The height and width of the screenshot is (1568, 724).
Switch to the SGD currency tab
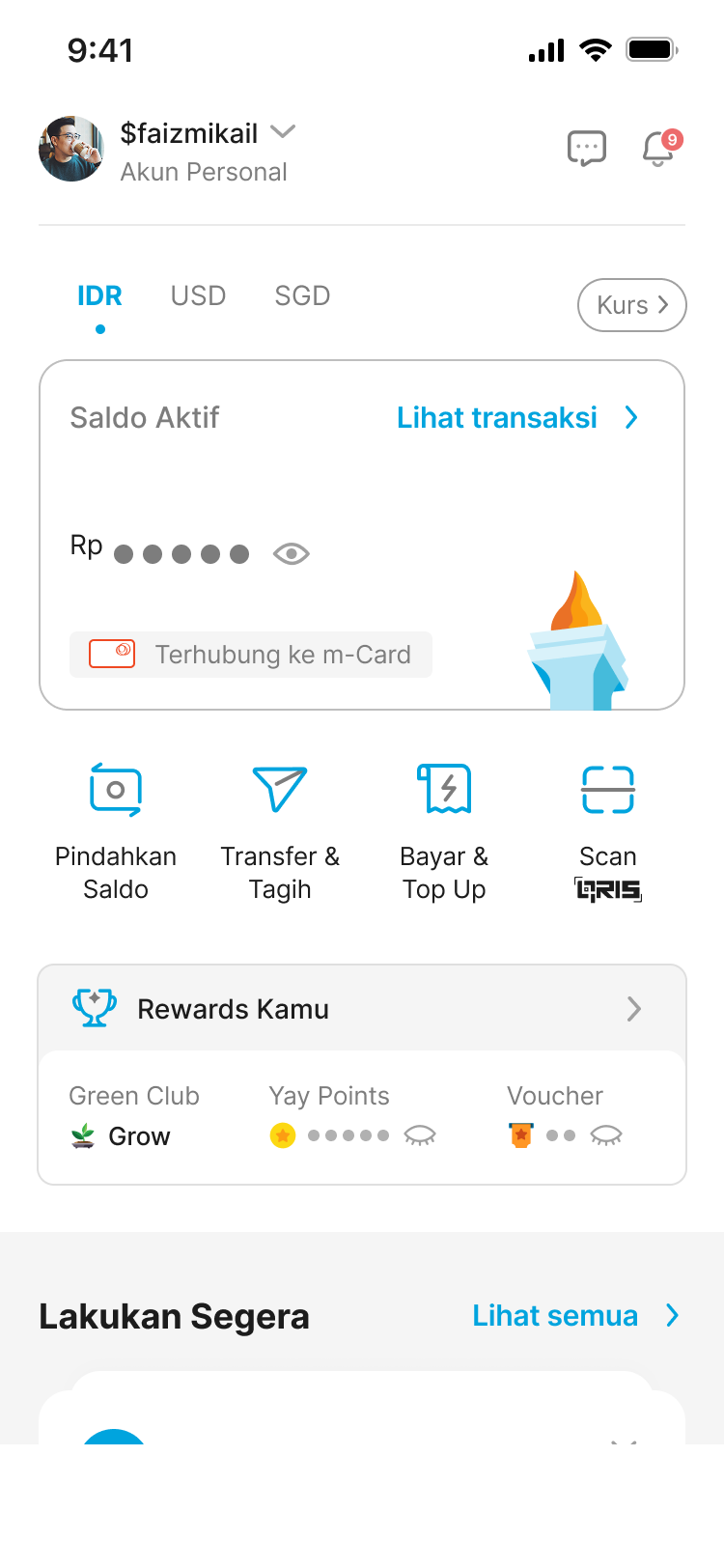point(302,295)
